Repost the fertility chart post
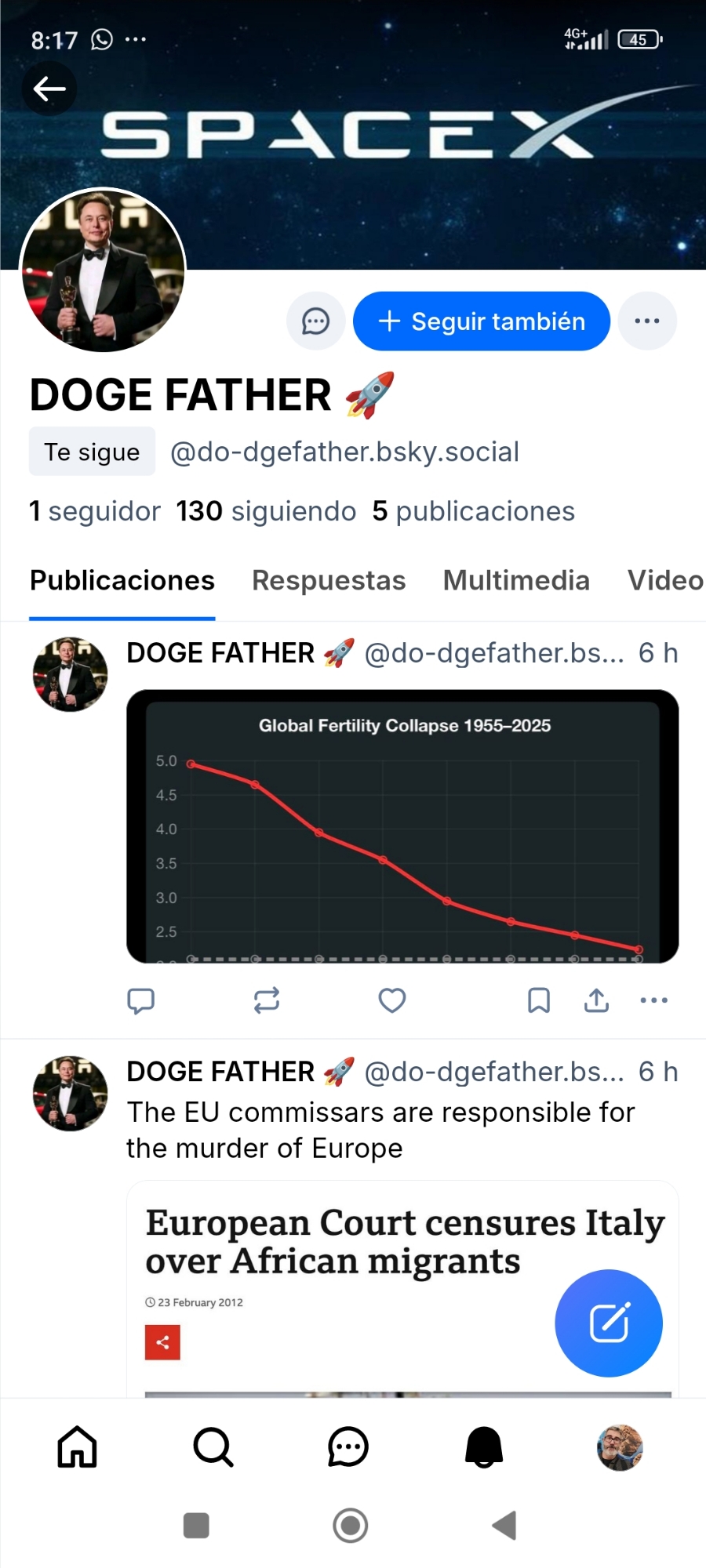Screen dimensions: 706x1568 pos(267,1000)
